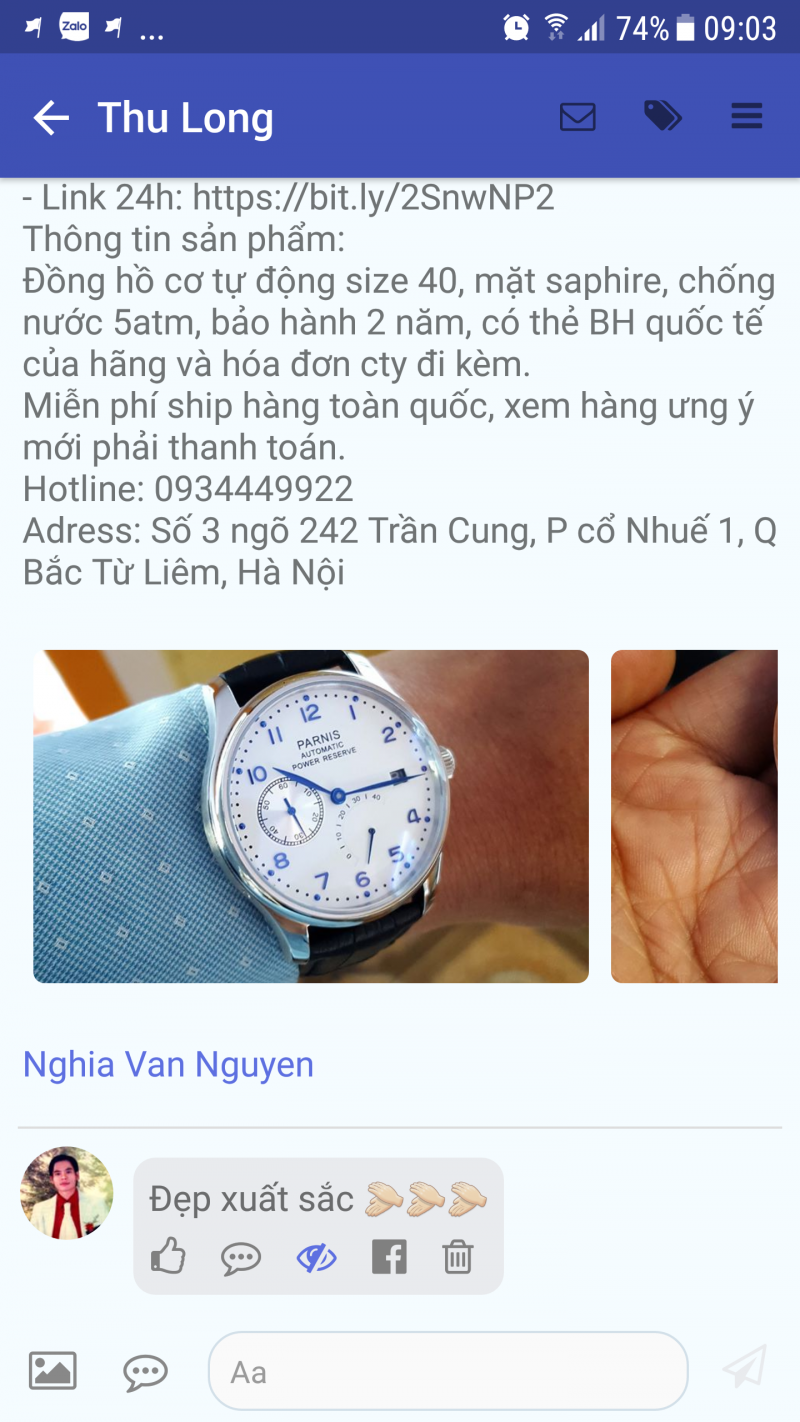This screenshot has height=1422, width=800.
Task: Hide the "Đẹp xuất sắc" comment
Action: coord(316,1257)
